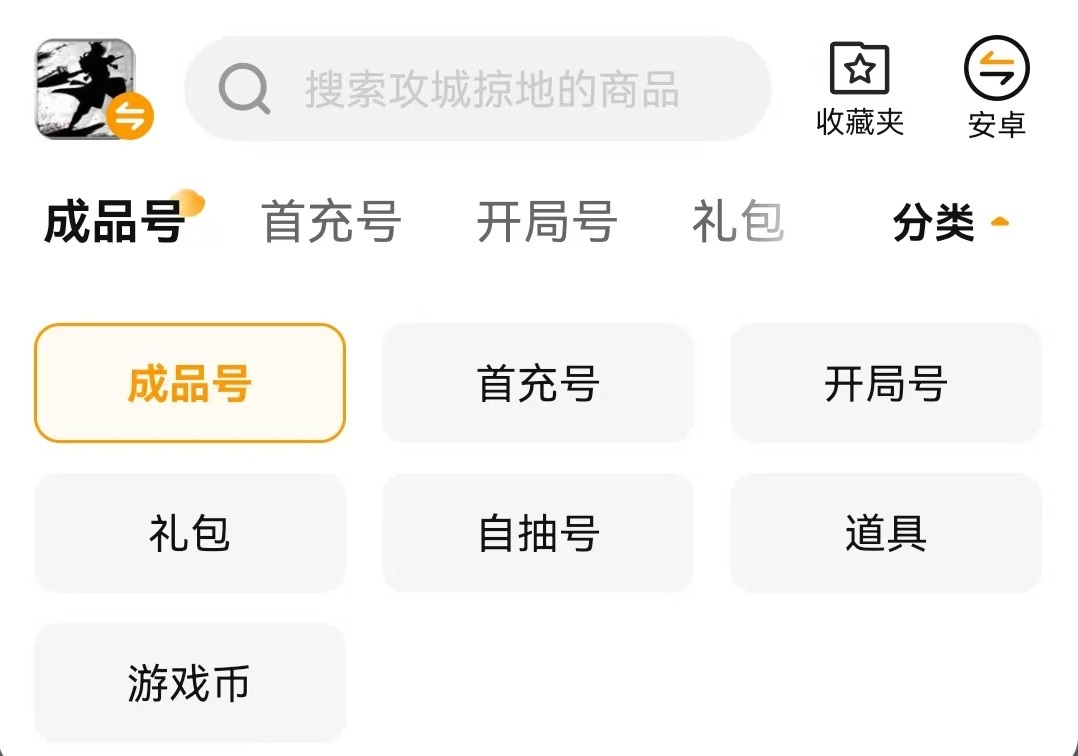The image size is (1078, 756).
Task: Open the 收藏夹 favorites folder
Action: pyautogui.click(x=860, y=89)
